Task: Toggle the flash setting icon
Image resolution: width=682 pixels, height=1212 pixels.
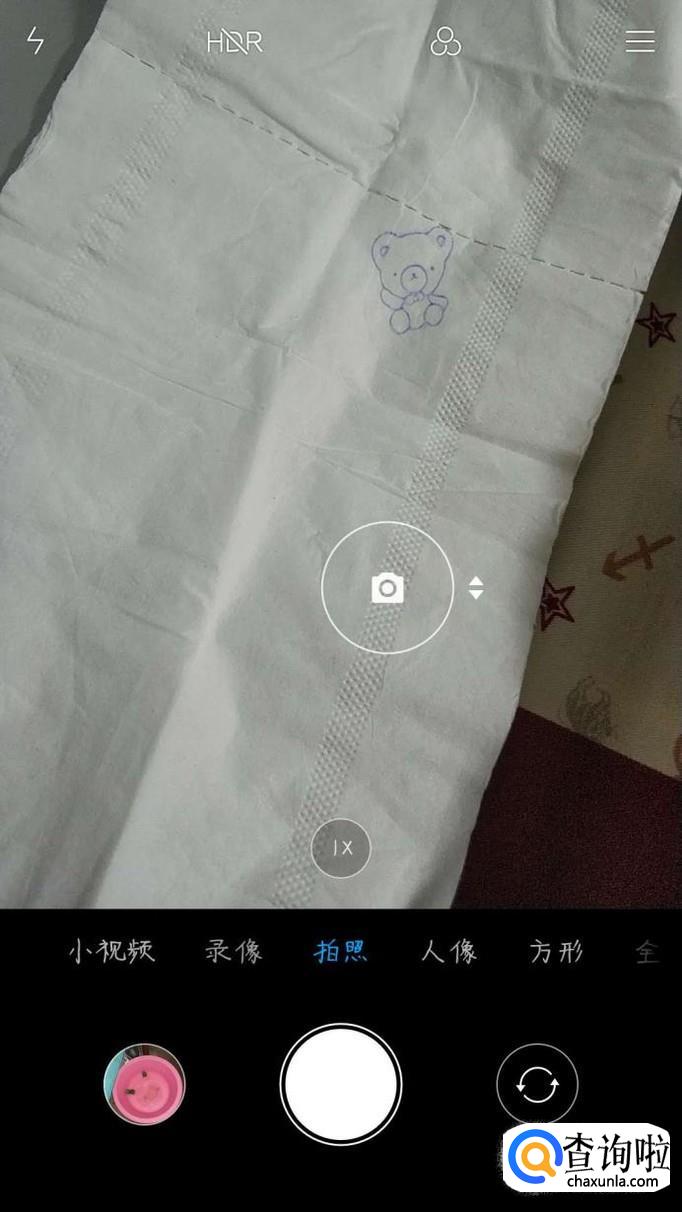Action: point(36,41)
